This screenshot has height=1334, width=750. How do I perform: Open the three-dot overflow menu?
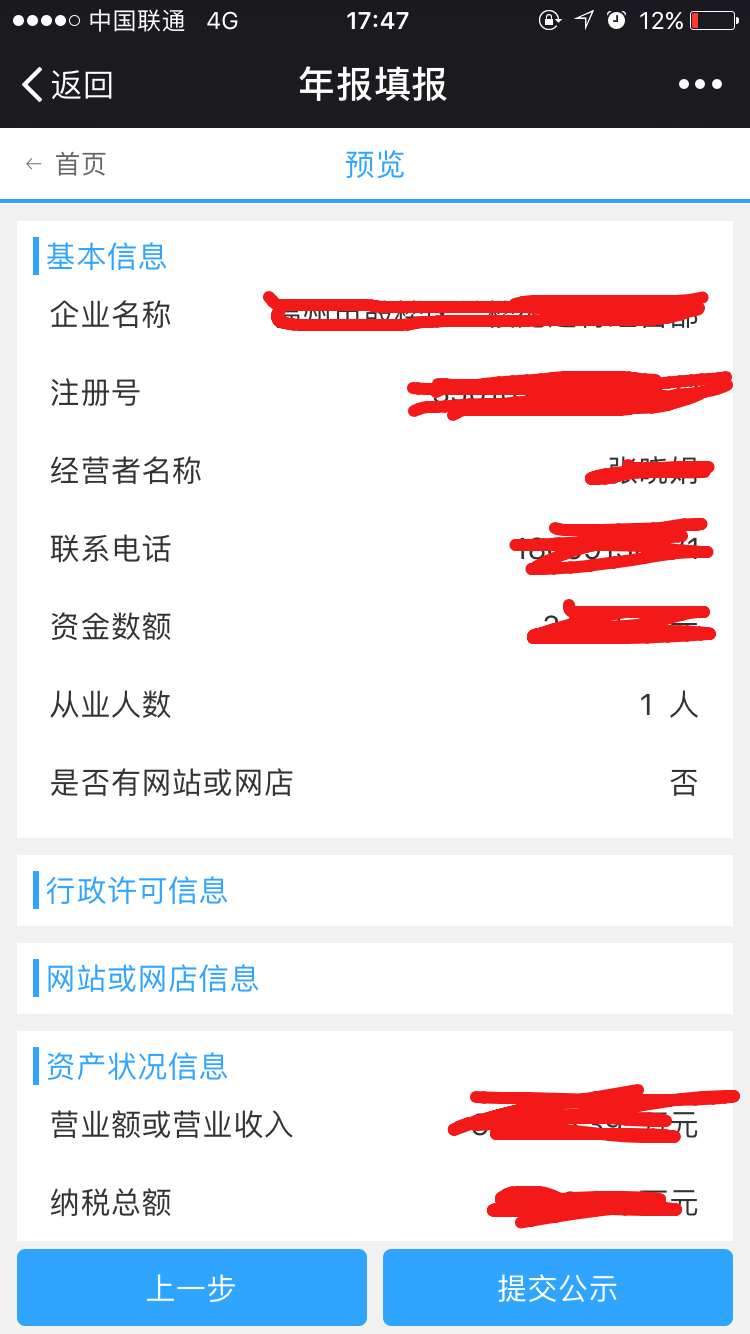[700, 85]
